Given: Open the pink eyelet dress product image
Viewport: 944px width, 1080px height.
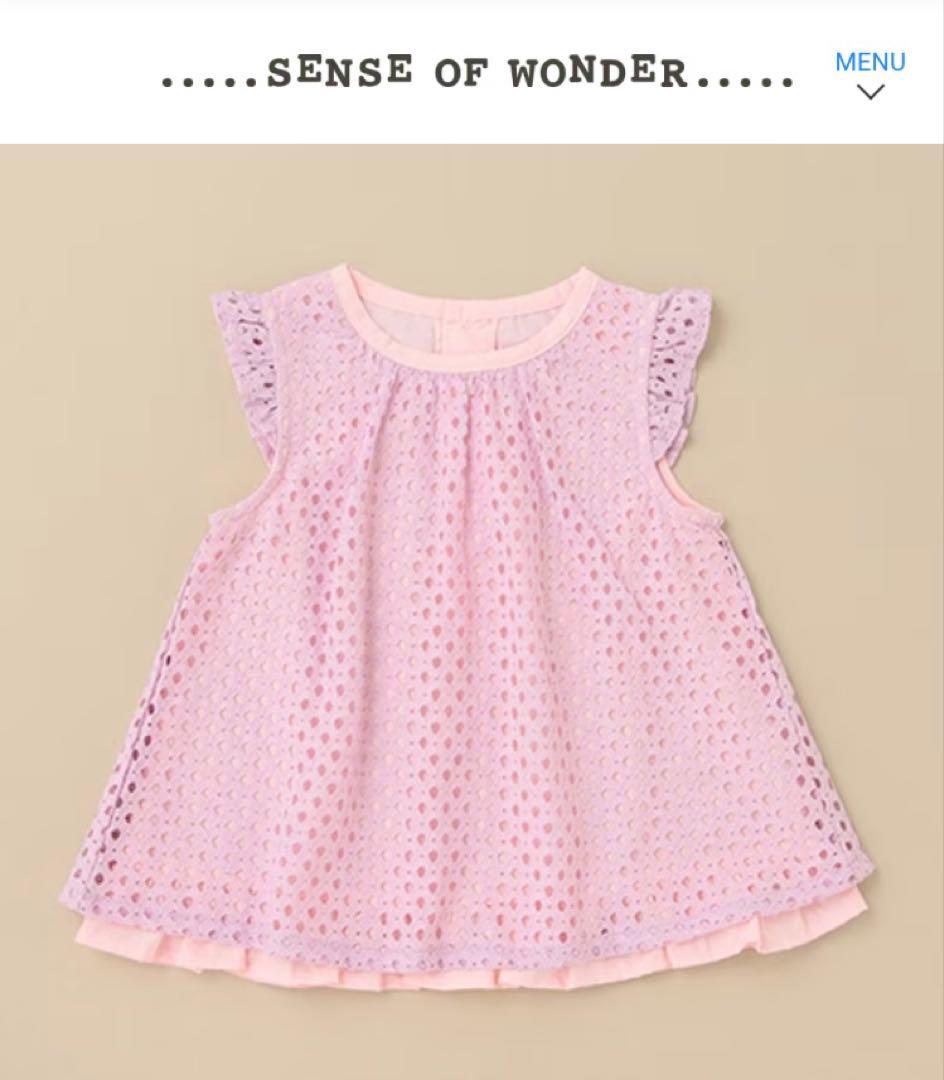Looking at the screenshot, I should click(472, 612).
